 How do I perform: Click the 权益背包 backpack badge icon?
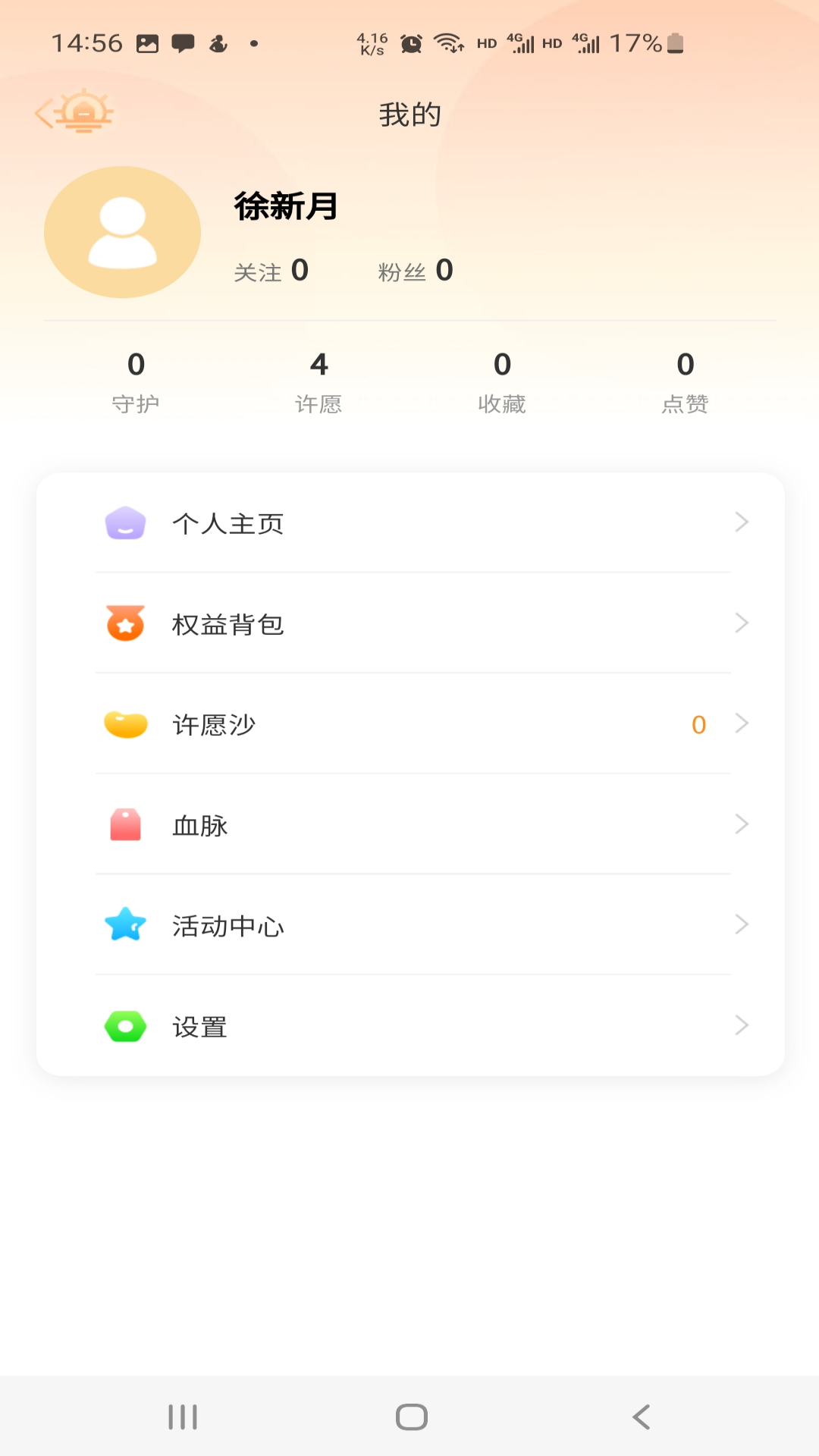coord(124,623)
